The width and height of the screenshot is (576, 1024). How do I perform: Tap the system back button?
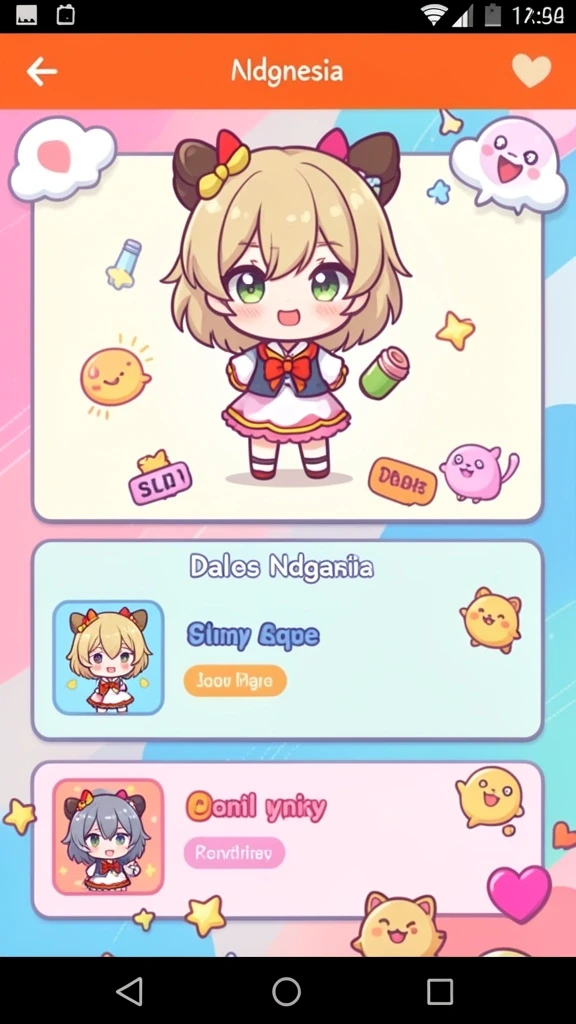129,992
